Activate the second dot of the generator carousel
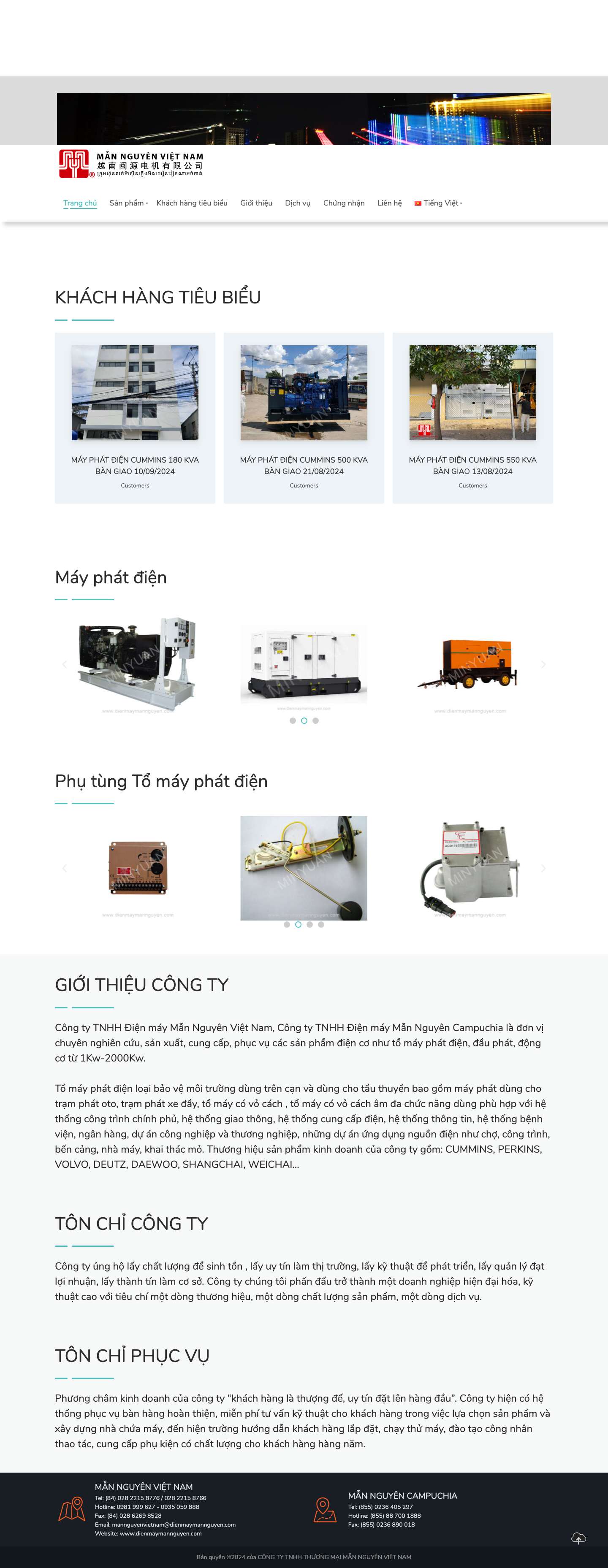Image resolution: width=608 pixels, height=1568 pixels. pos(304,722)
